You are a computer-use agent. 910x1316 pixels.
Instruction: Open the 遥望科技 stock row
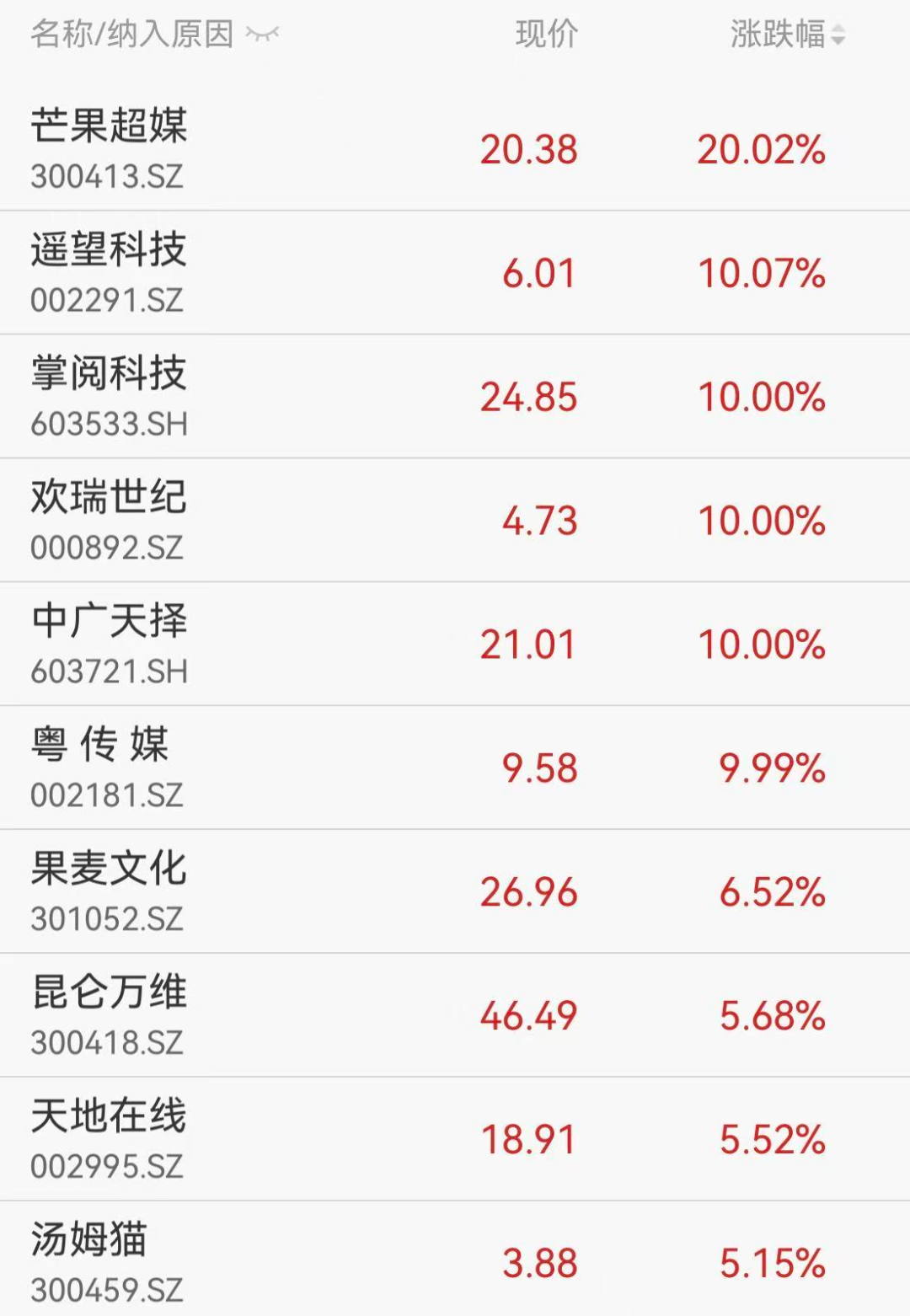455,273
